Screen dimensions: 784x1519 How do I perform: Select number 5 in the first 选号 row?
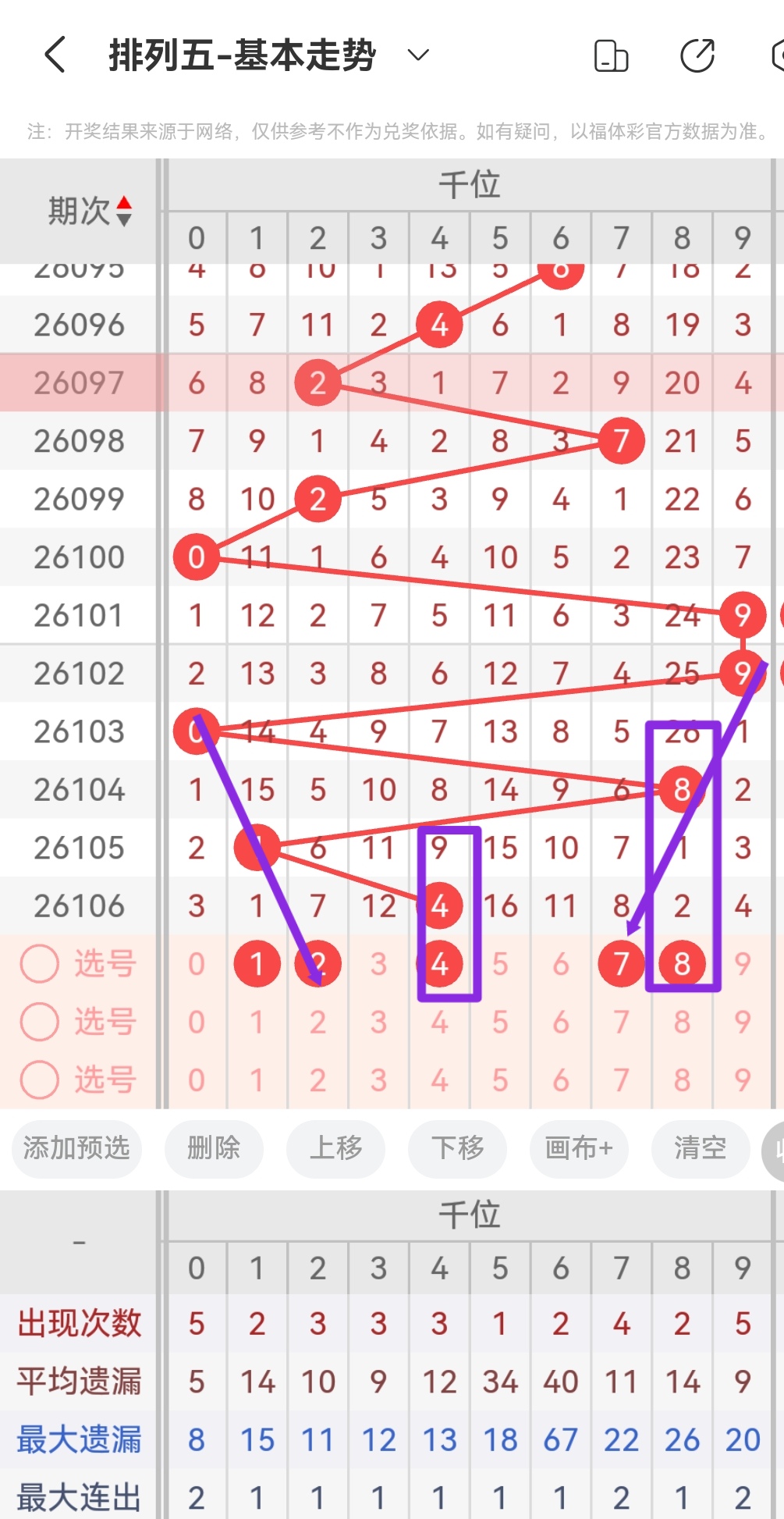click(500, 963)
